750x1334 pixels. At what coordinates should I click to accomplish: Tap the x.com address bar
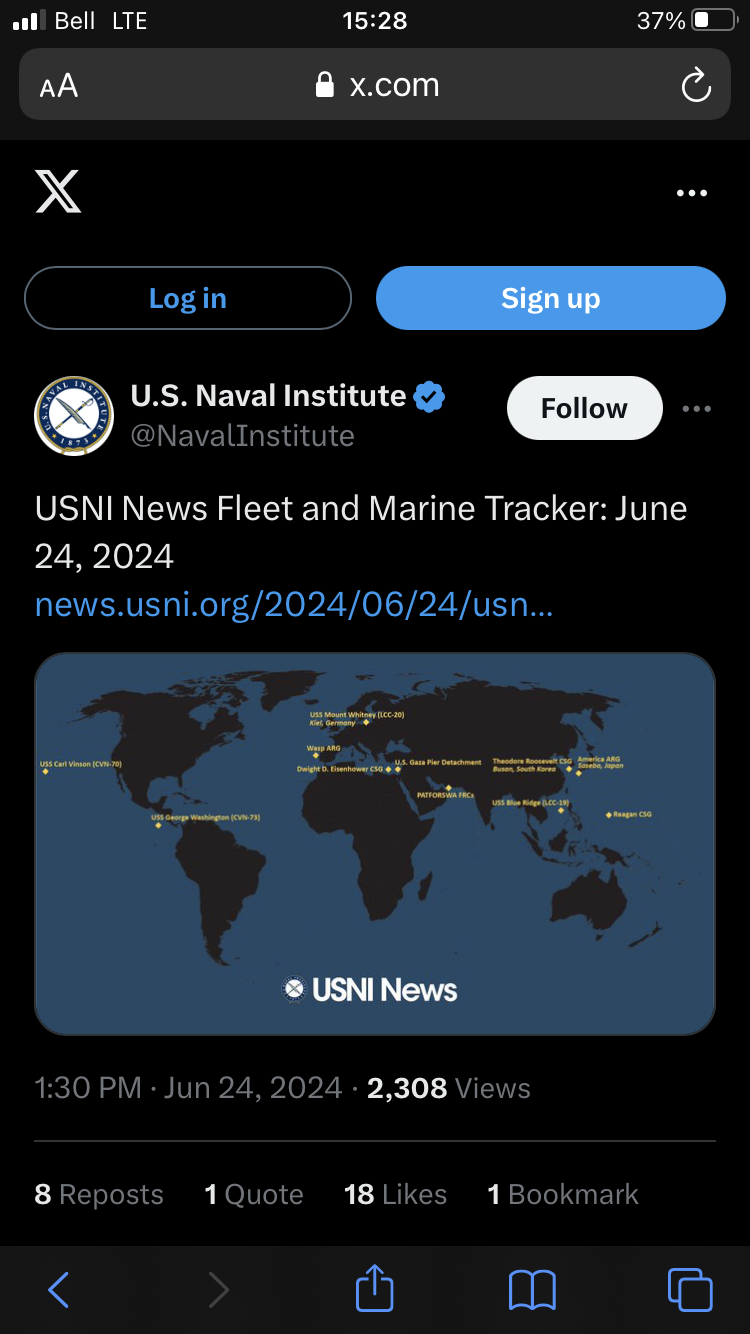click(x=375, y=85)
